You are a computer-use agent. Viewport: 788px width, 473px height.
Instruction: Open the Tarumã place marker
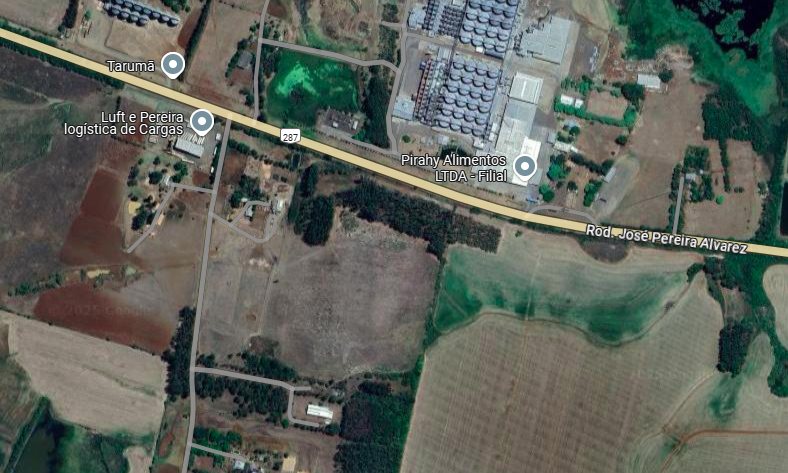173,65
